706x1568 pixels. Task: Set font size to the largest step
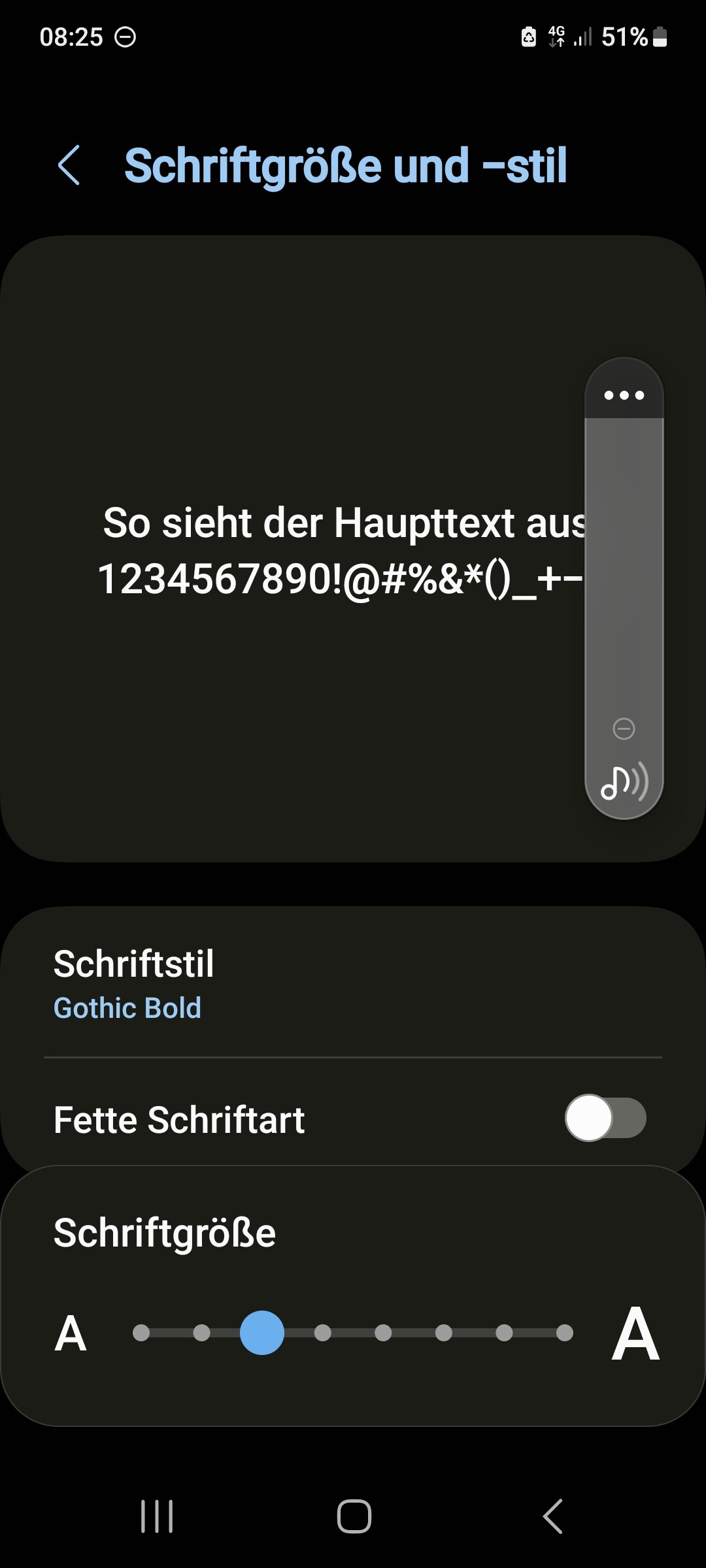tap(565, 1333)
